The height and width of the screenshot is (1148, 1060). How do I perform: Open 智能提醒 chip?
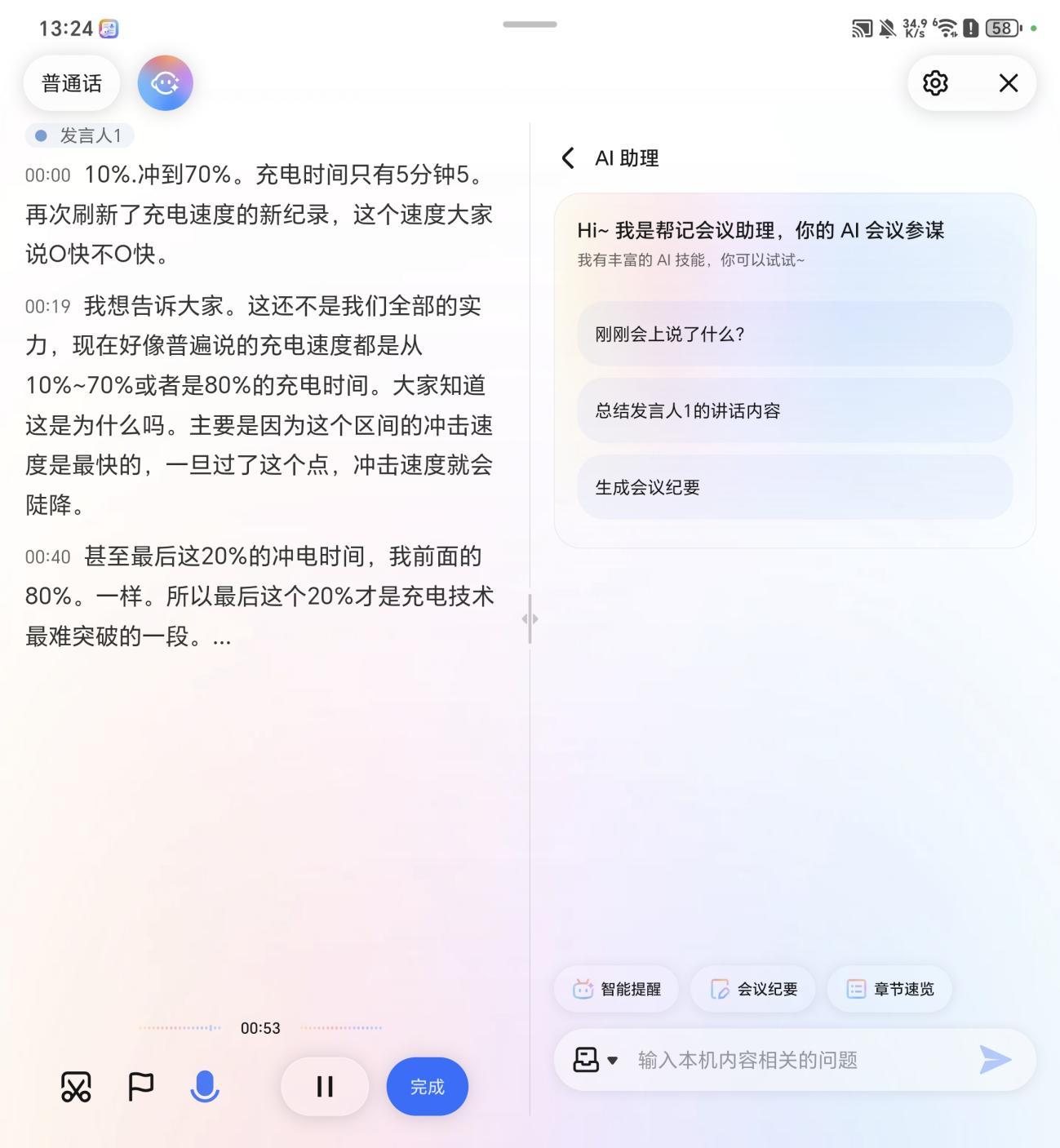pyautogui.click(x=617, y=989)
